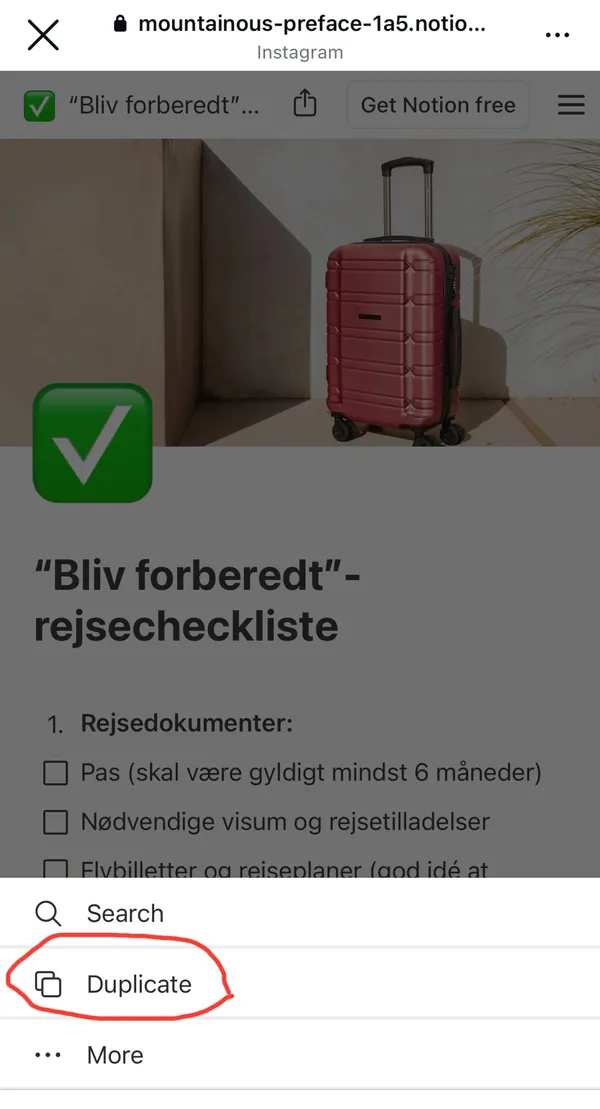This screenshot has width=600, height=1109.
Task: Open the browser overflow menu
Action: click(x=557, y=35)
